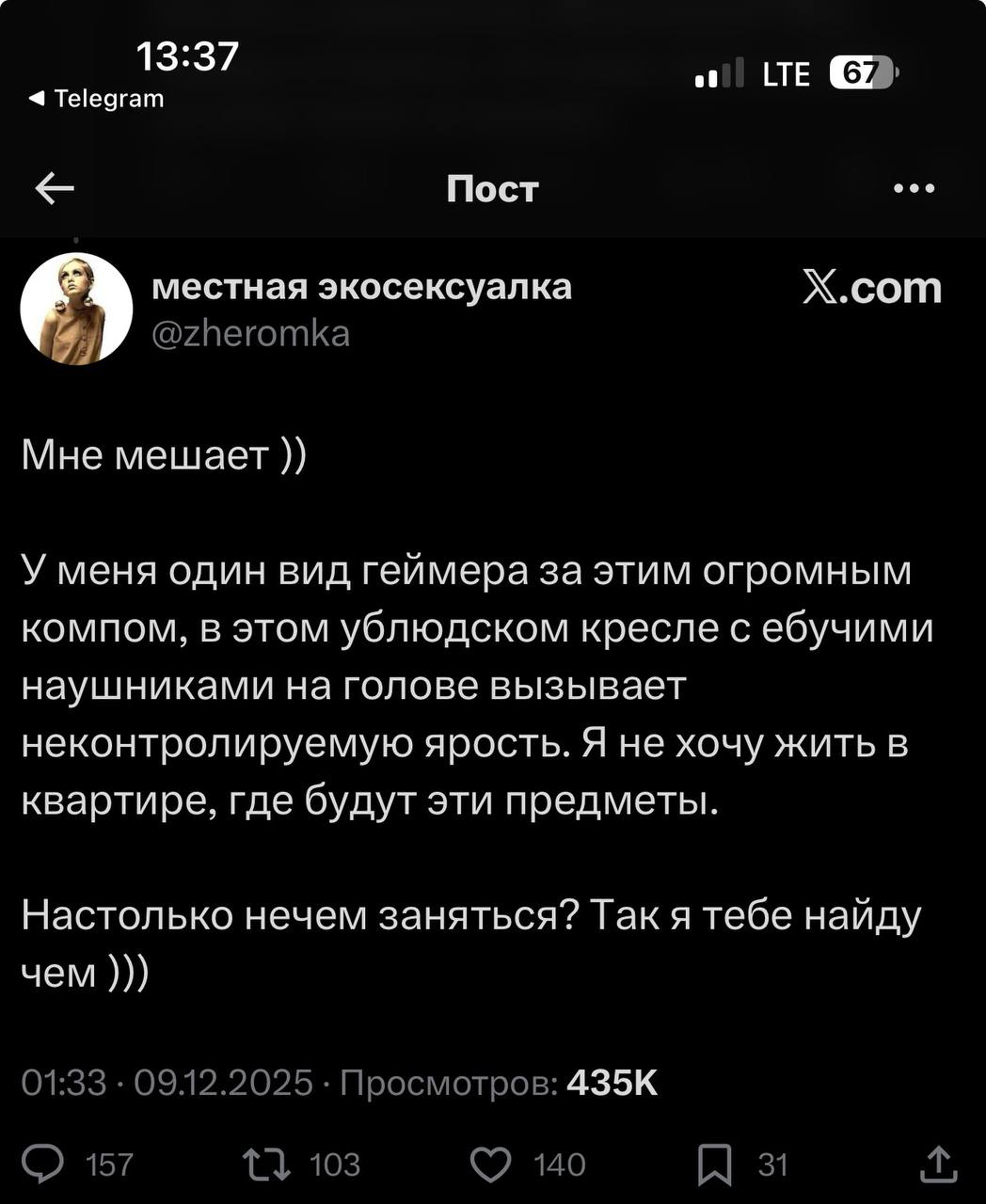Share the post using the upload arrow

coord(938,1164)
